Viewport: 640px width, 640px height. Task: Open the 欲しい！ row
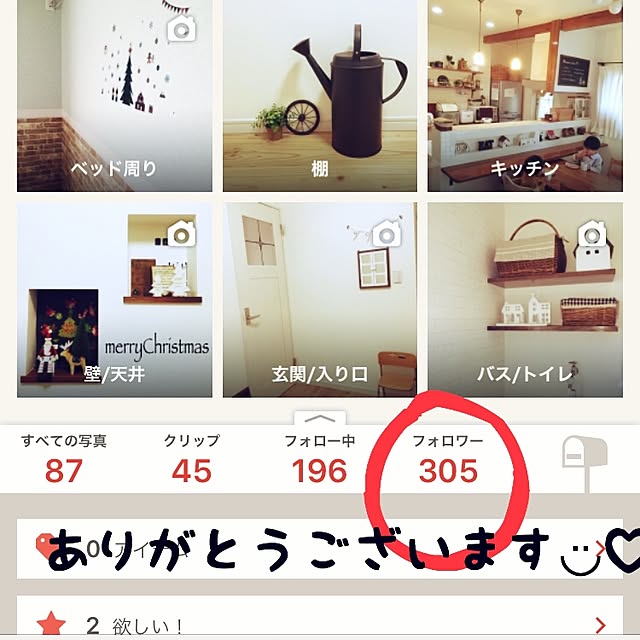[x=320, y=625]
